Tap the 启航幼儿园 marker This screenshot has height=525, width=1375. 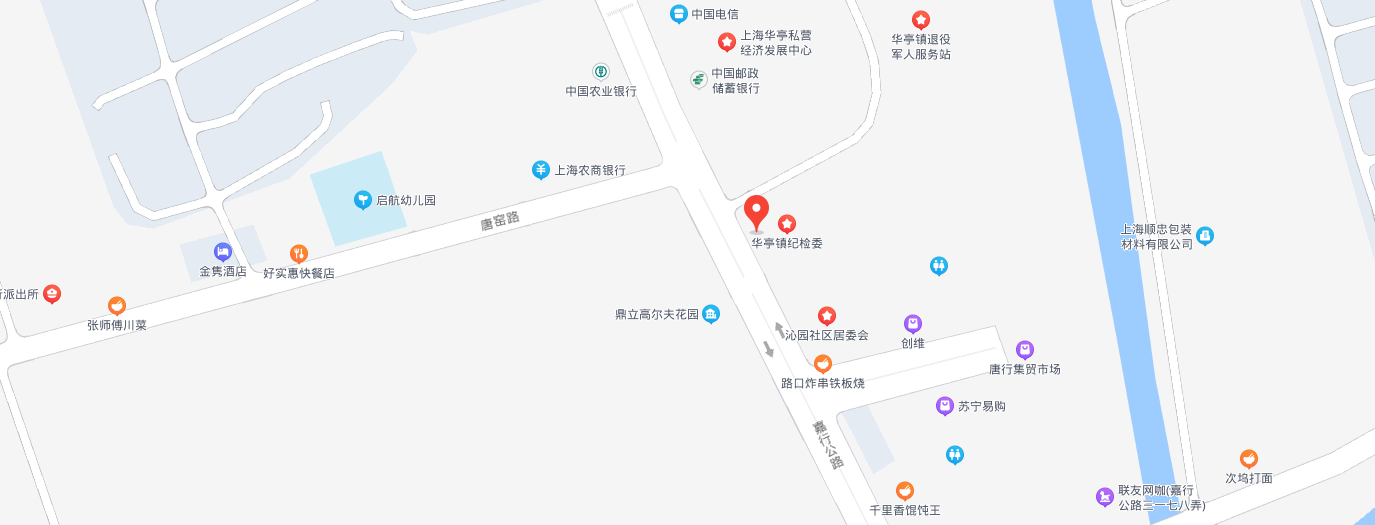click(x=363, y=200)
